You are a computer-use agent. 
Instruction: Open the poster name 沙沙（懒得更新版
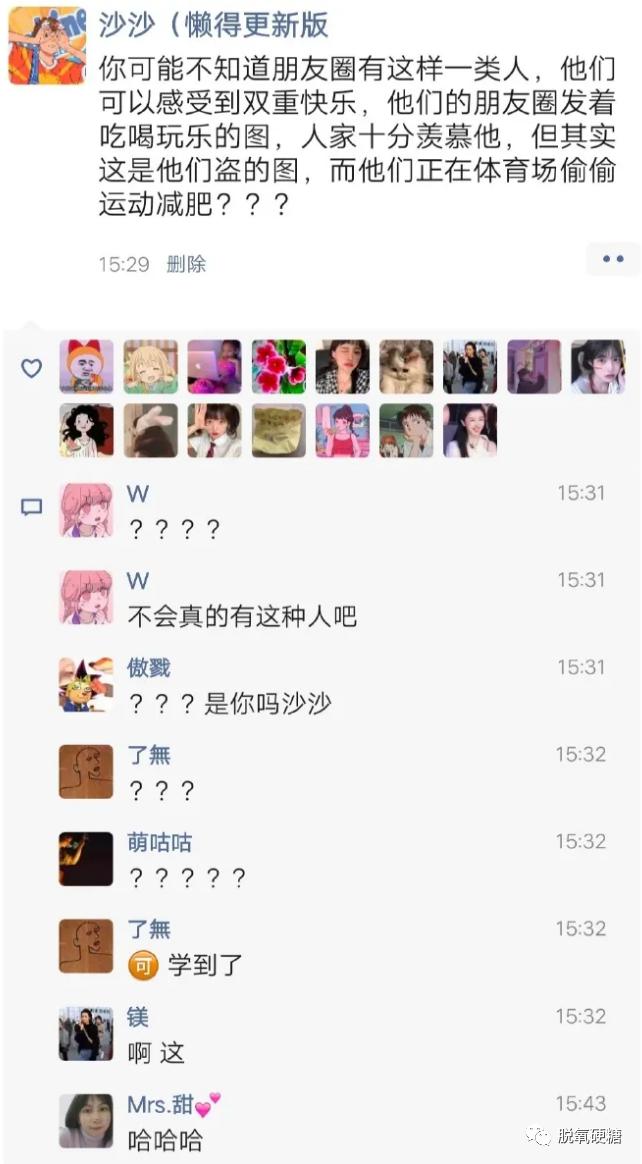pos(213,24)
